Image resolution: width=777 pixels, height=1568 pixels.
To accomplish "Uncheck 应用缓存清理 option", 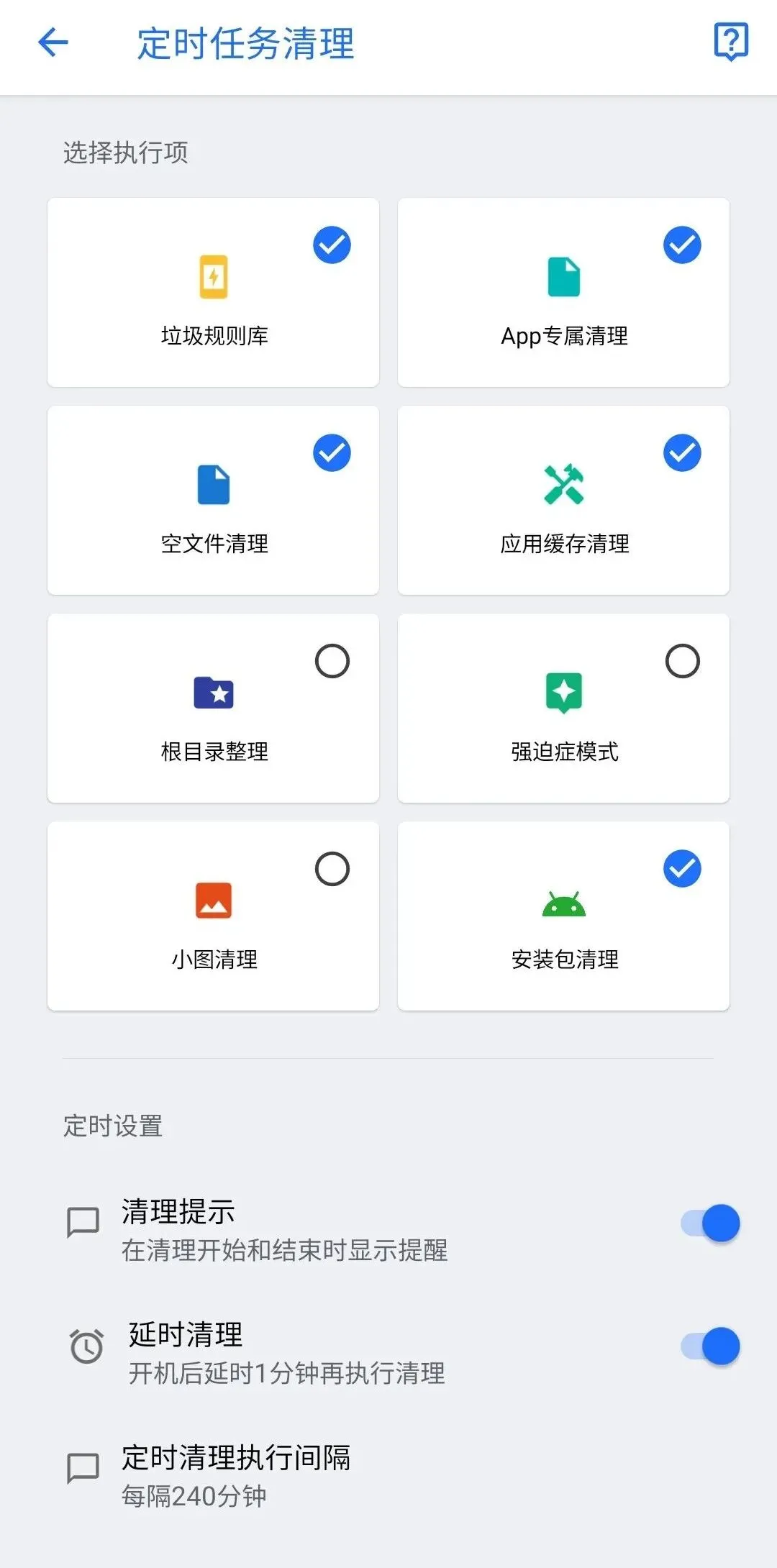I will (x=563, y=501).
